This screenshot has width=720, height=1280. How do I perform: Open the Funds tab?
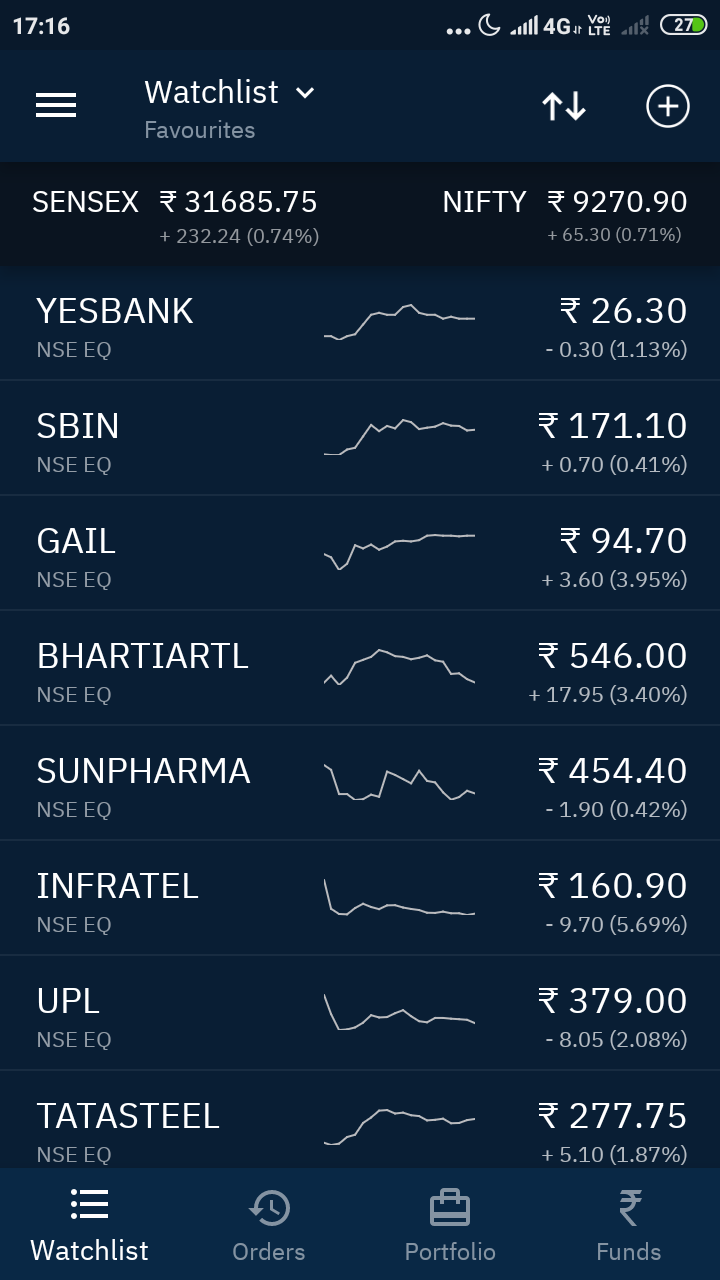click(628, 1226)
